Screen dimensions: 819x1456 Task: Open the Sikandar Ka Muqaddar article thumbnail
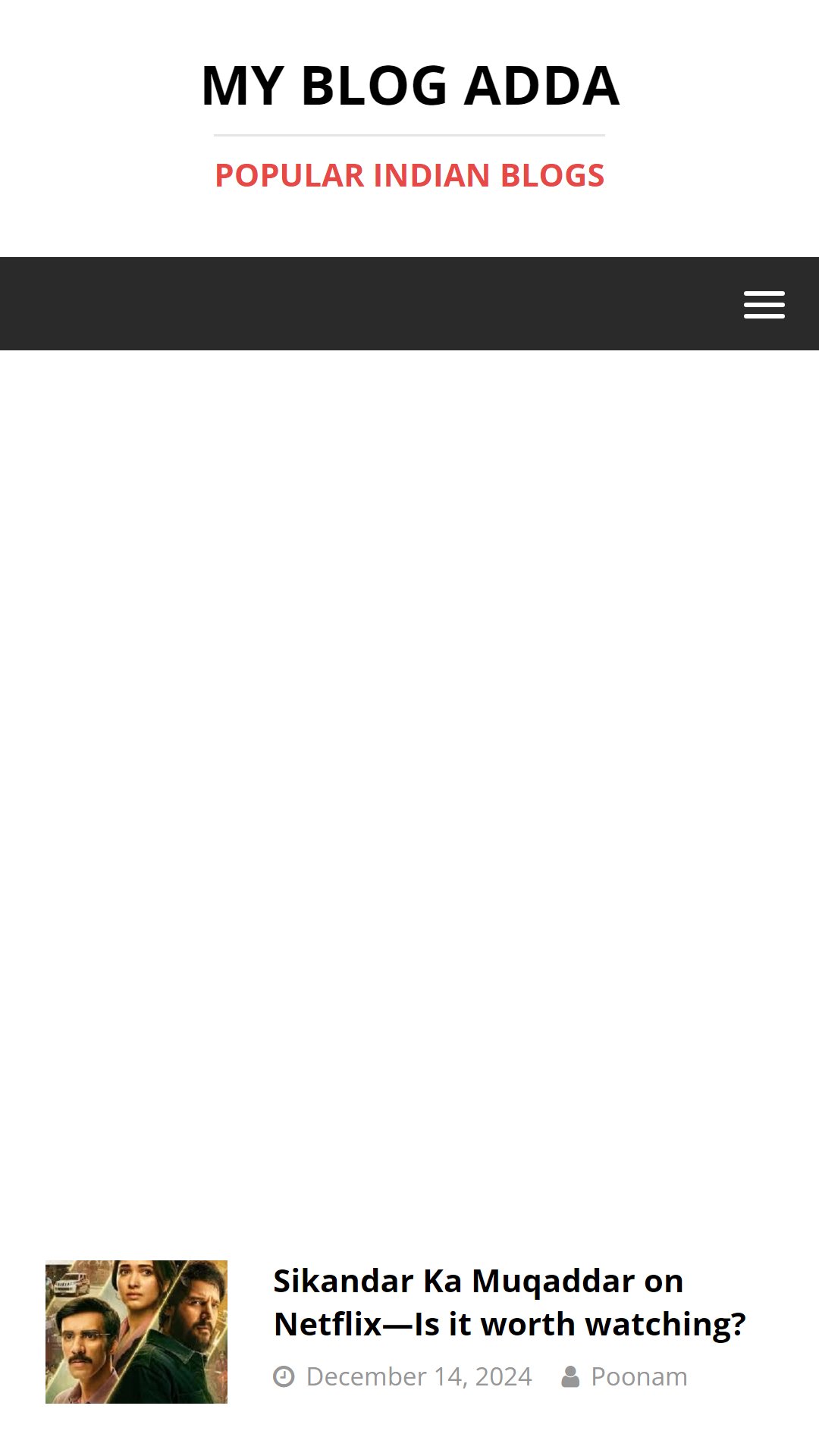136,1332
